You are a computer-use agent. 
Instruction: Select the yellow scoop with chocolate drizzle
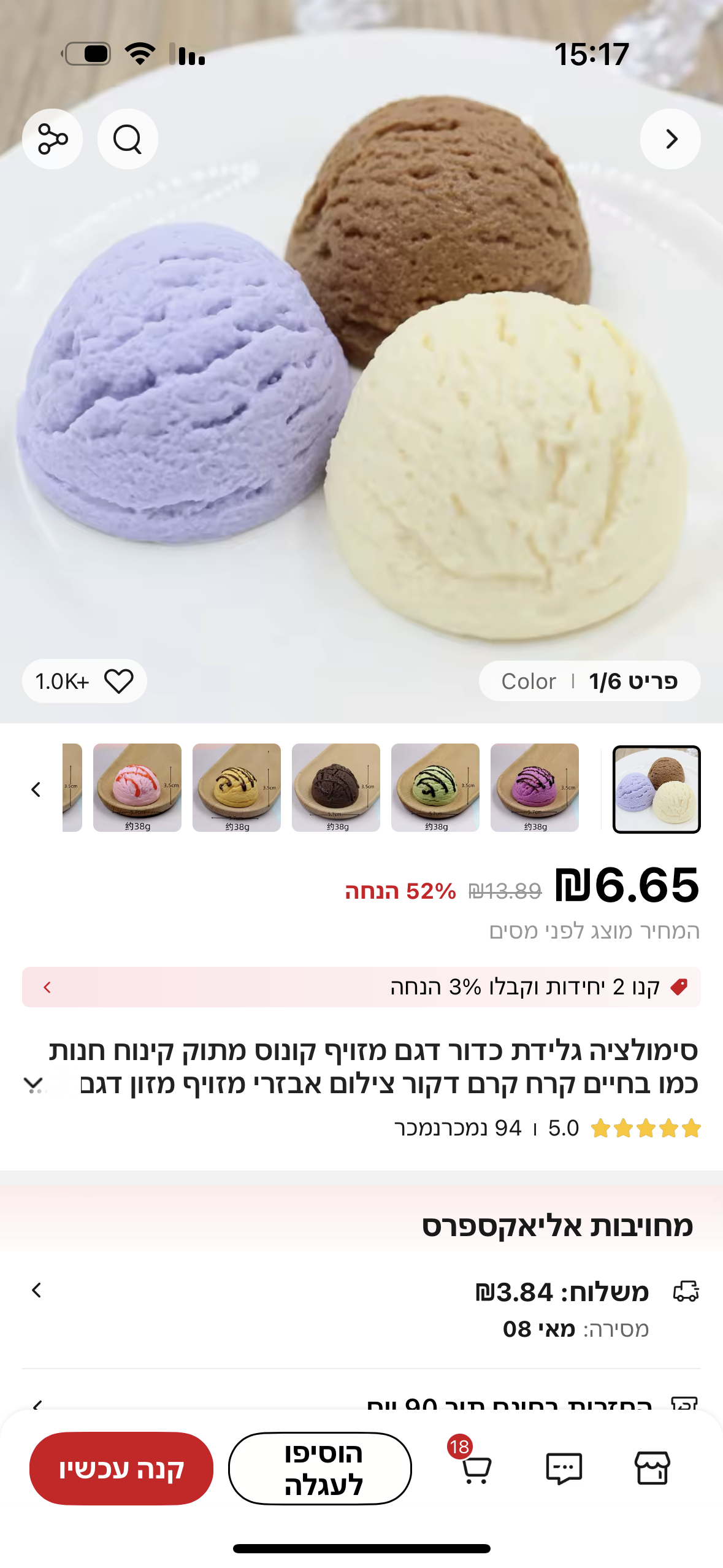237,788
